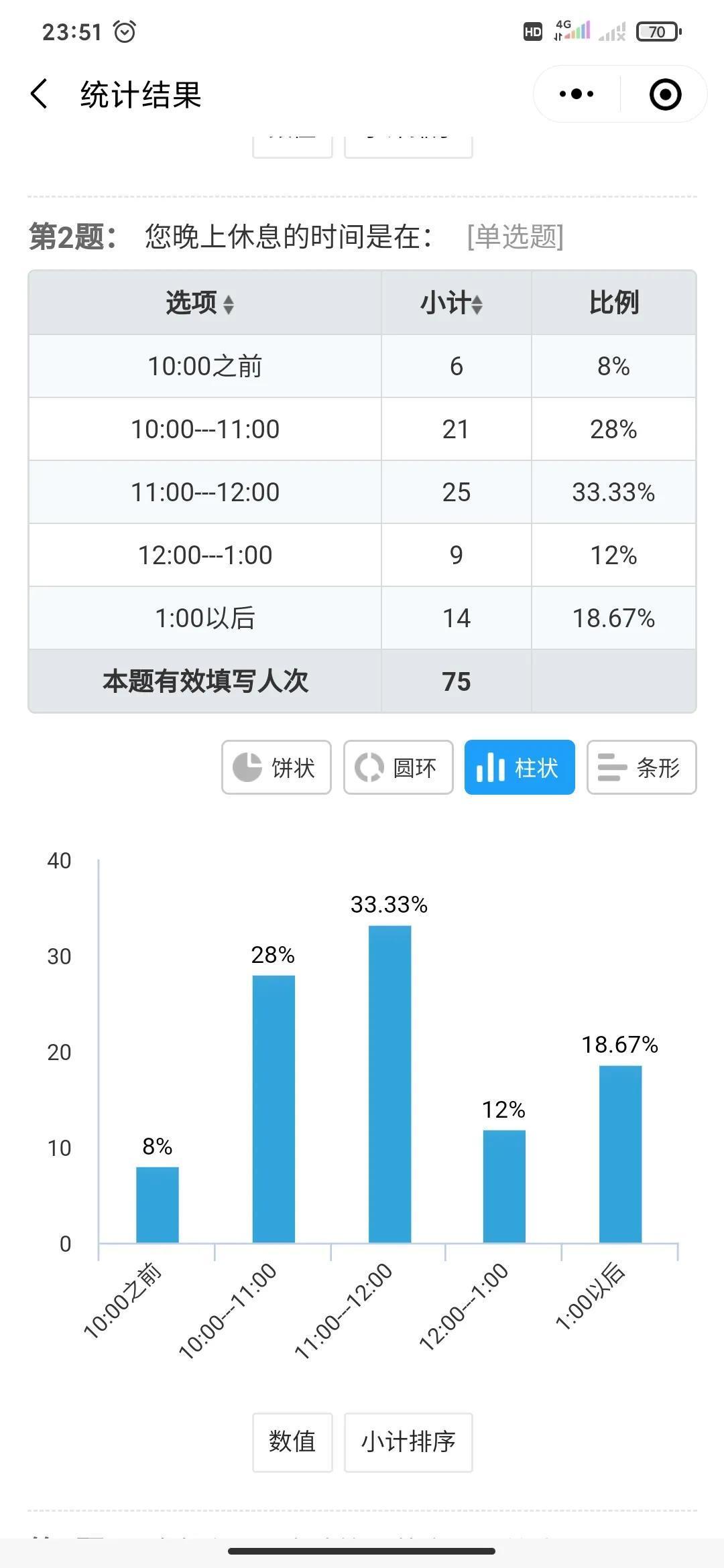Open the mini-program three-dot menu
The image size is (724, 1568).
click(x=577, y=94)
